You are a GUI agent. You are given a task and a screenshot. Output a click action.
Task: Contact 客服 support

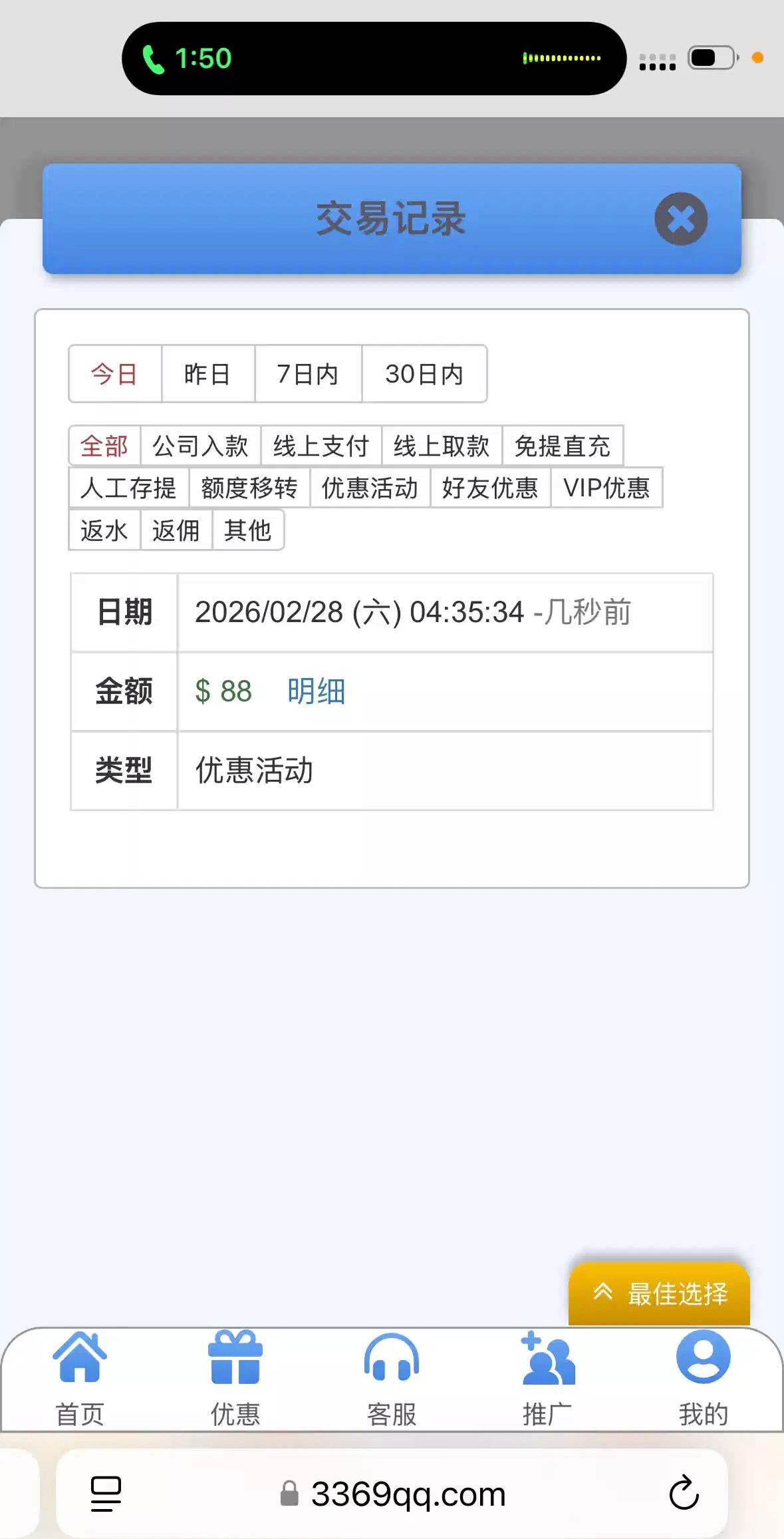[392, 1379]
